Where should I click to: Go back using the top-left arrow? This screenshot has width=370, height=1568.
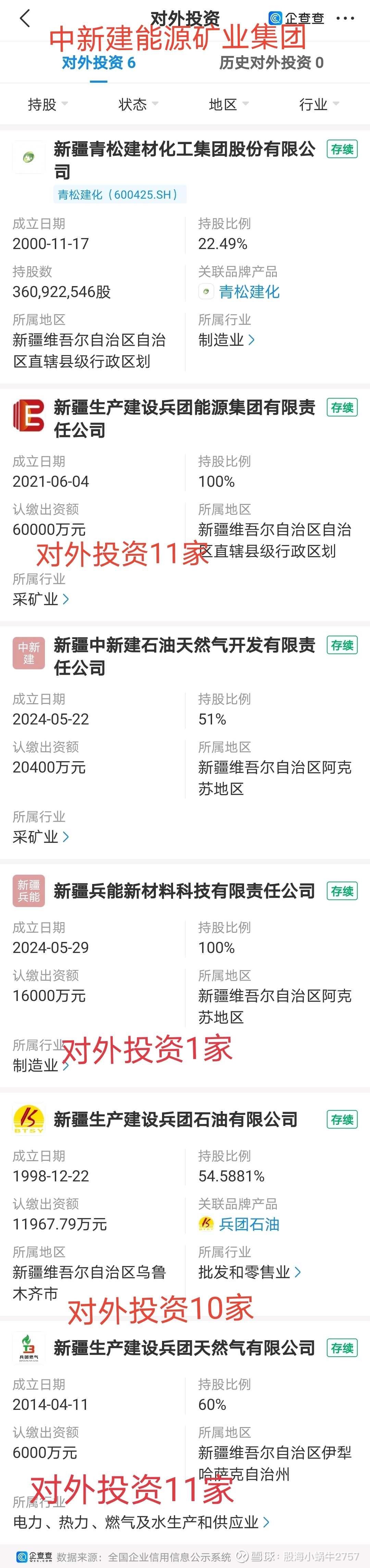pyautogui.click(x=25, y=18)
